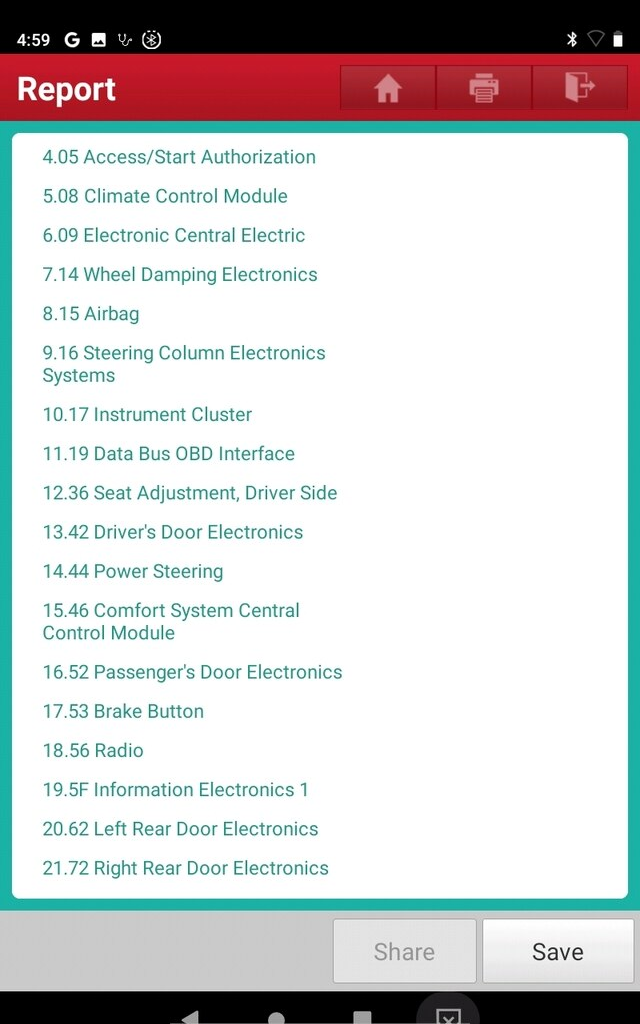Screen dimensions: 640x1024
Task: Open 21.72 Right Rear Door Electronics
Action: (x=185, y=867)
